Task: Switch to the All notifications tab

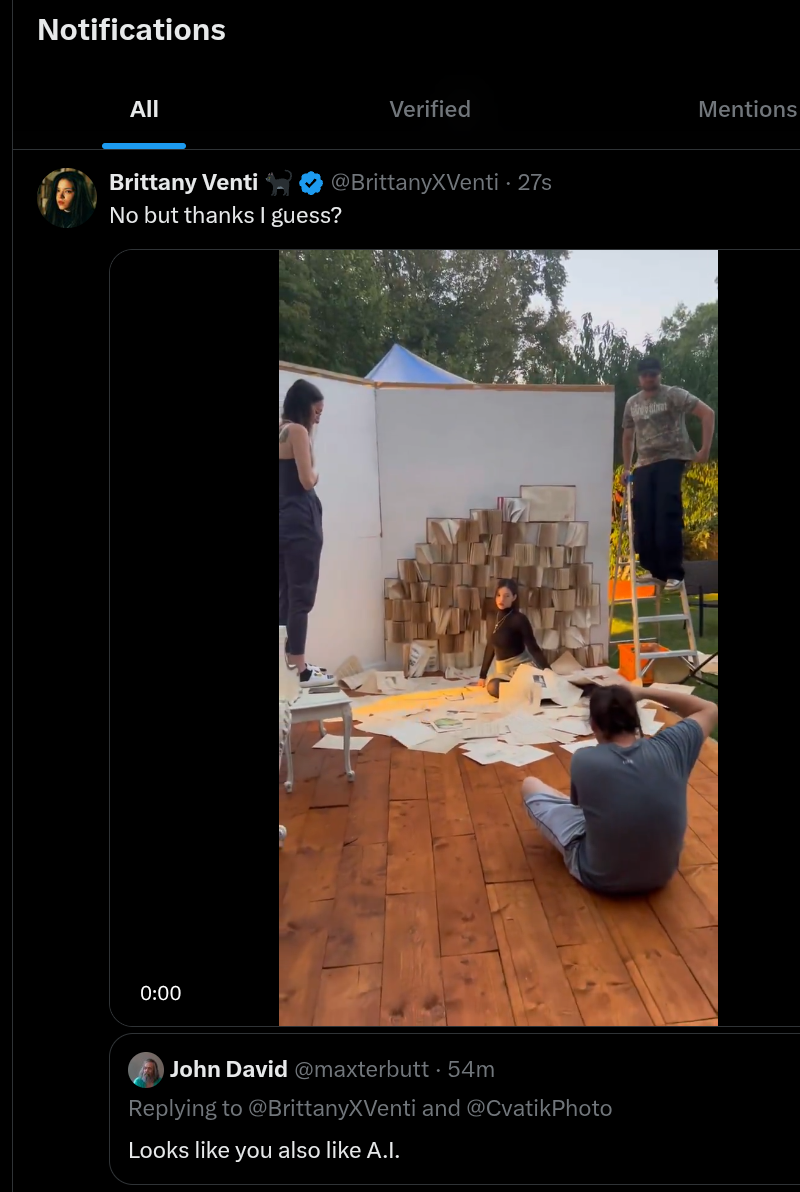Action: pos(144,110)
